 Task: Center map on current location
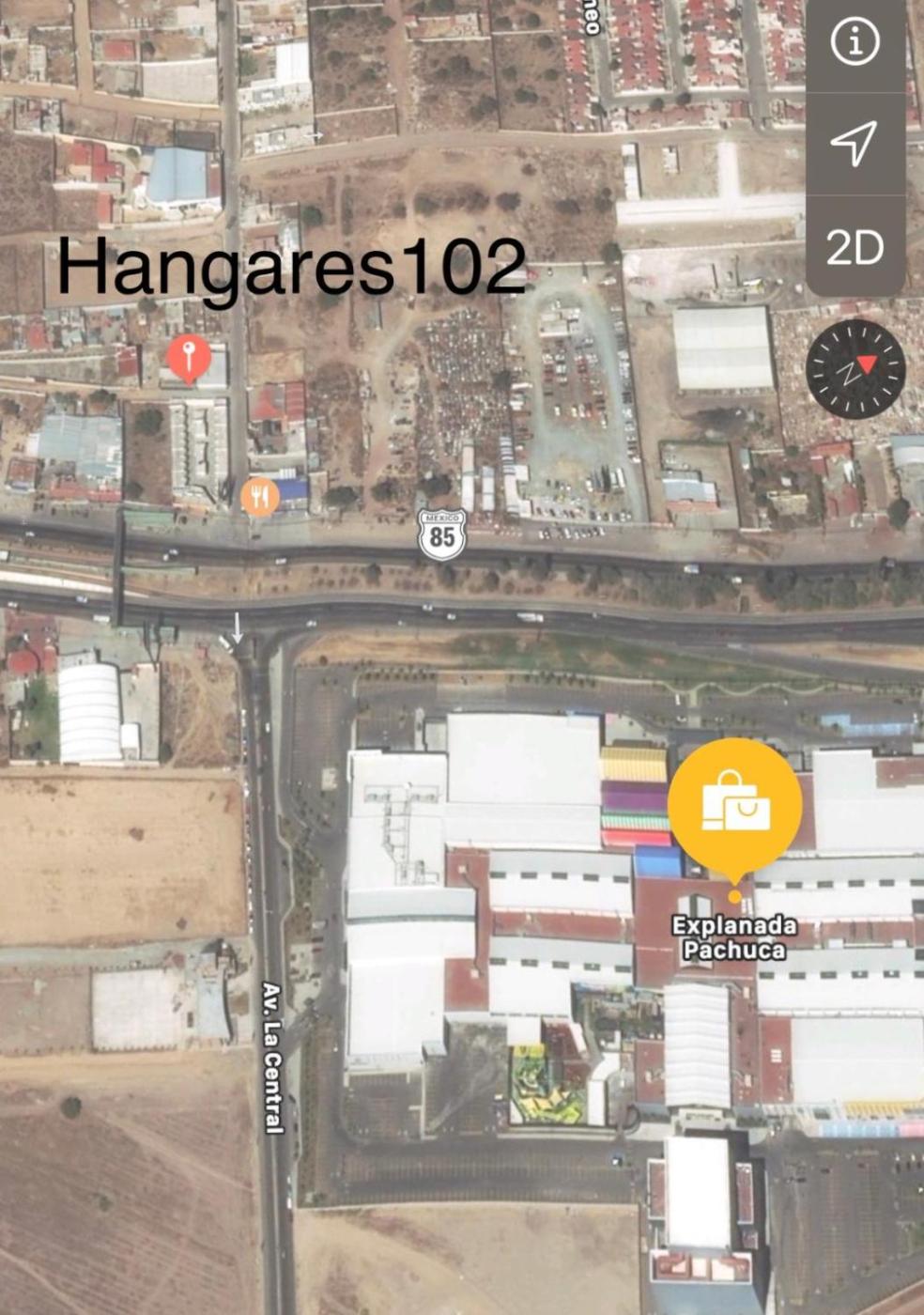click(x=855, y=144)
